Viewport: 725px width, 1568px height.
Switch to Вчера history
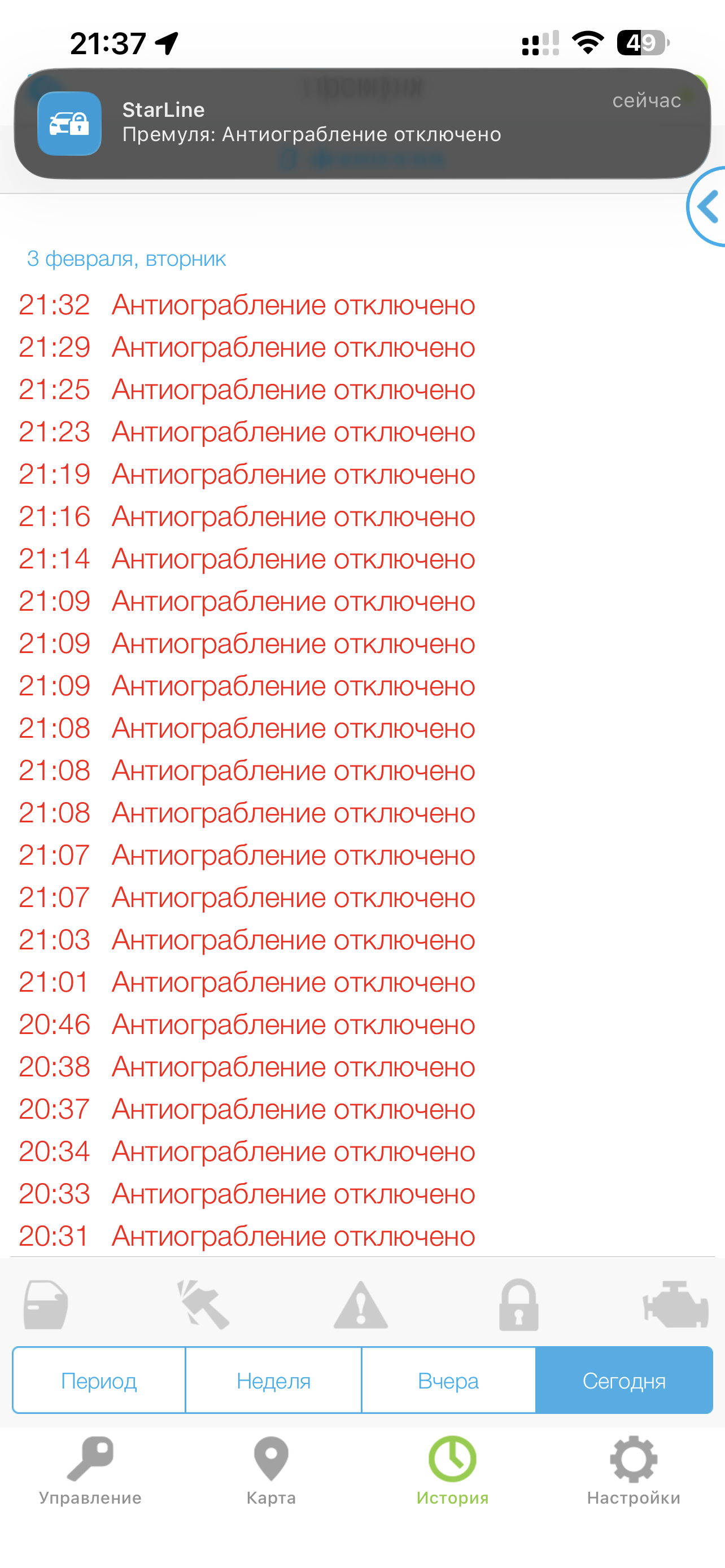(x=448, y=1381)
